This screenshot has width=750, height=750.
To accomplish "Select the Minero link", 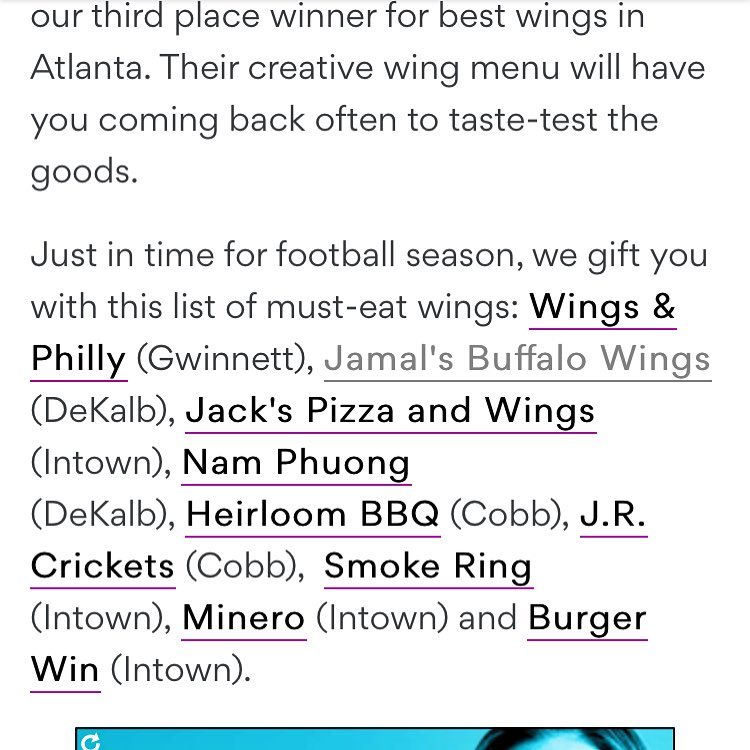I will [x=243, y=618].
